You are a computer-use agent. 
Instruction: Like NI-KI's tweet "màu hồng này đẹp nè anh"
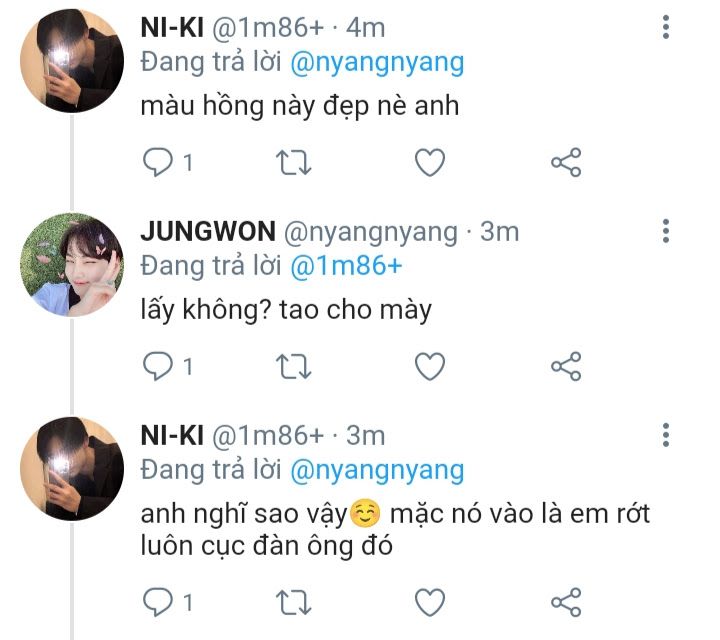(x=429, y=162)
